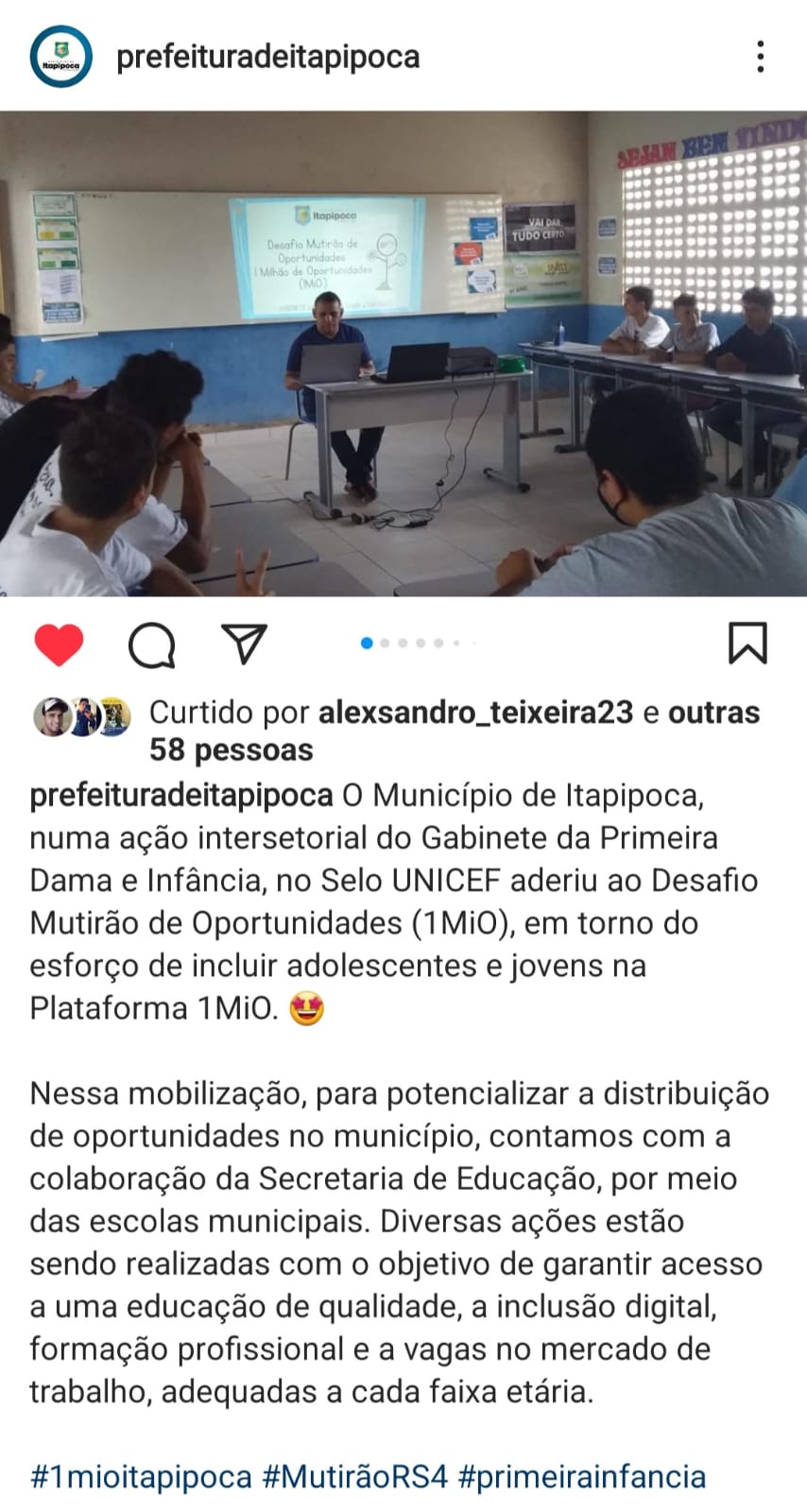Open comments with the speech bubble icon

click(x=151, y=645)
